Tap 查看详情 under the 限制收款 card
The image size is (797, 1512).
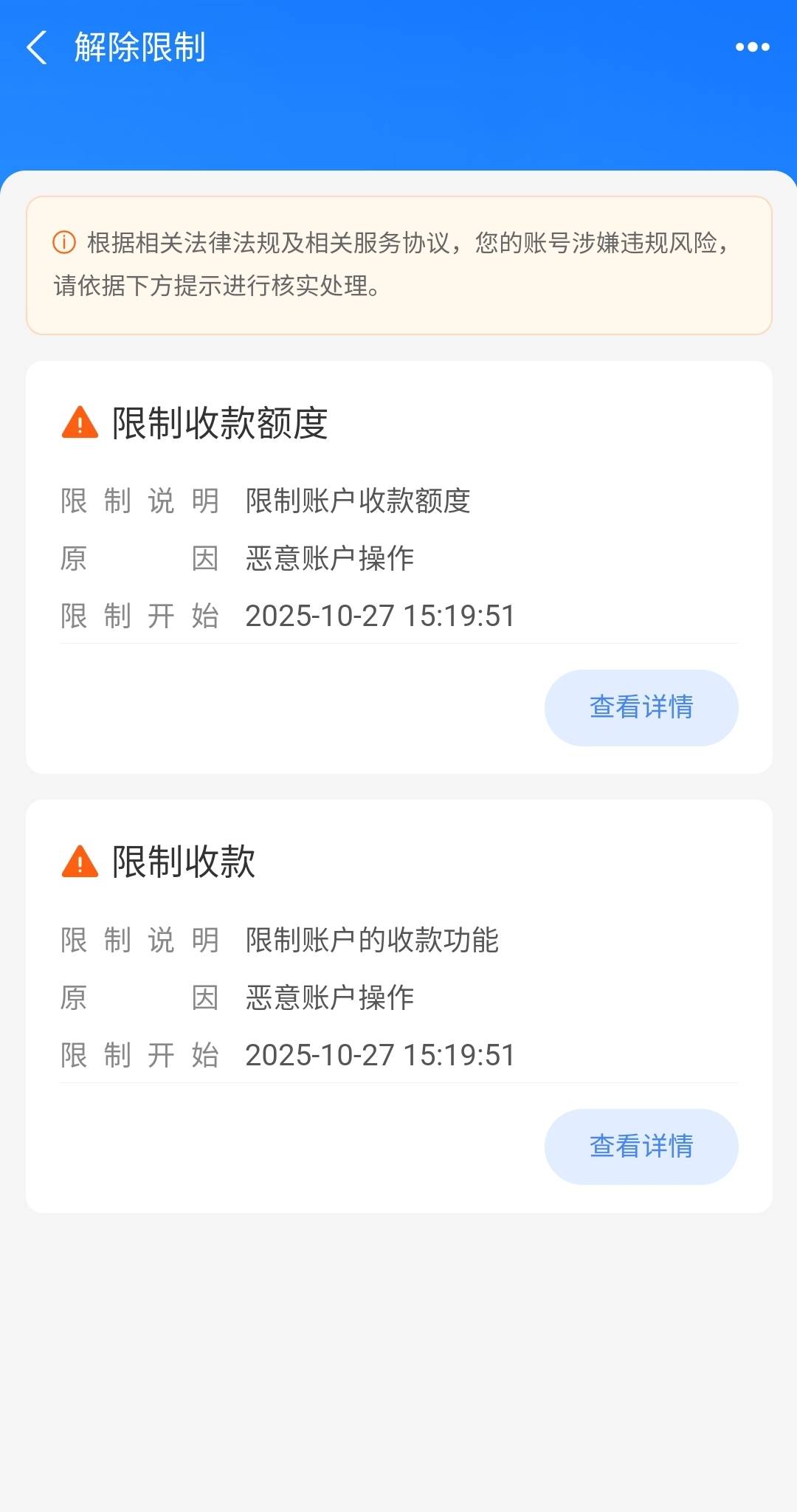pos(641,1146)
